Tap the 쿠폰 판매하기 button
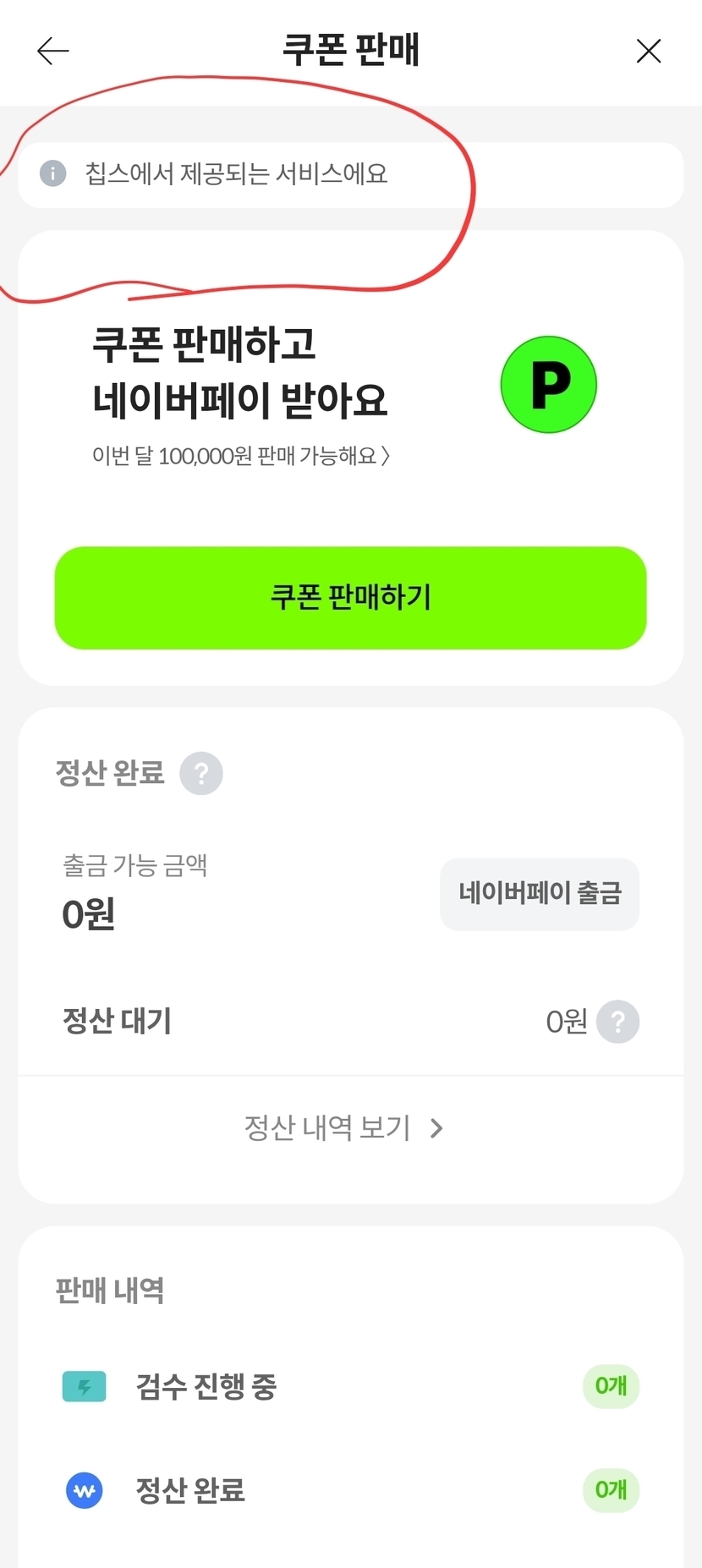The image size is (702, 1568). tap(350, 598)
